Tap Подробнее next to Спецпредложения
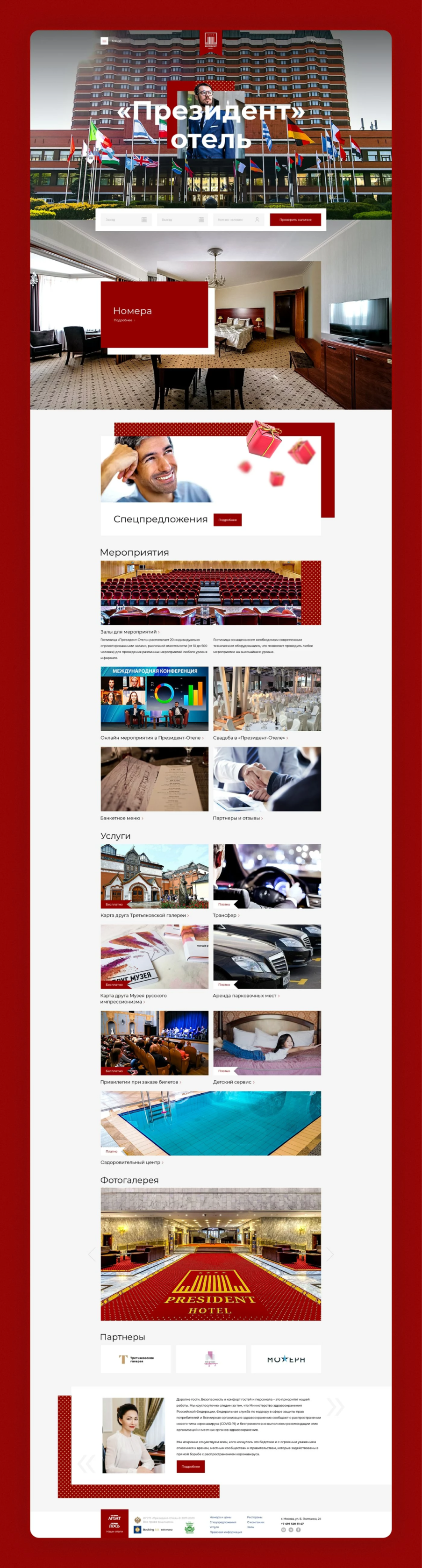 pyautogui.click(x=227, y=520)
